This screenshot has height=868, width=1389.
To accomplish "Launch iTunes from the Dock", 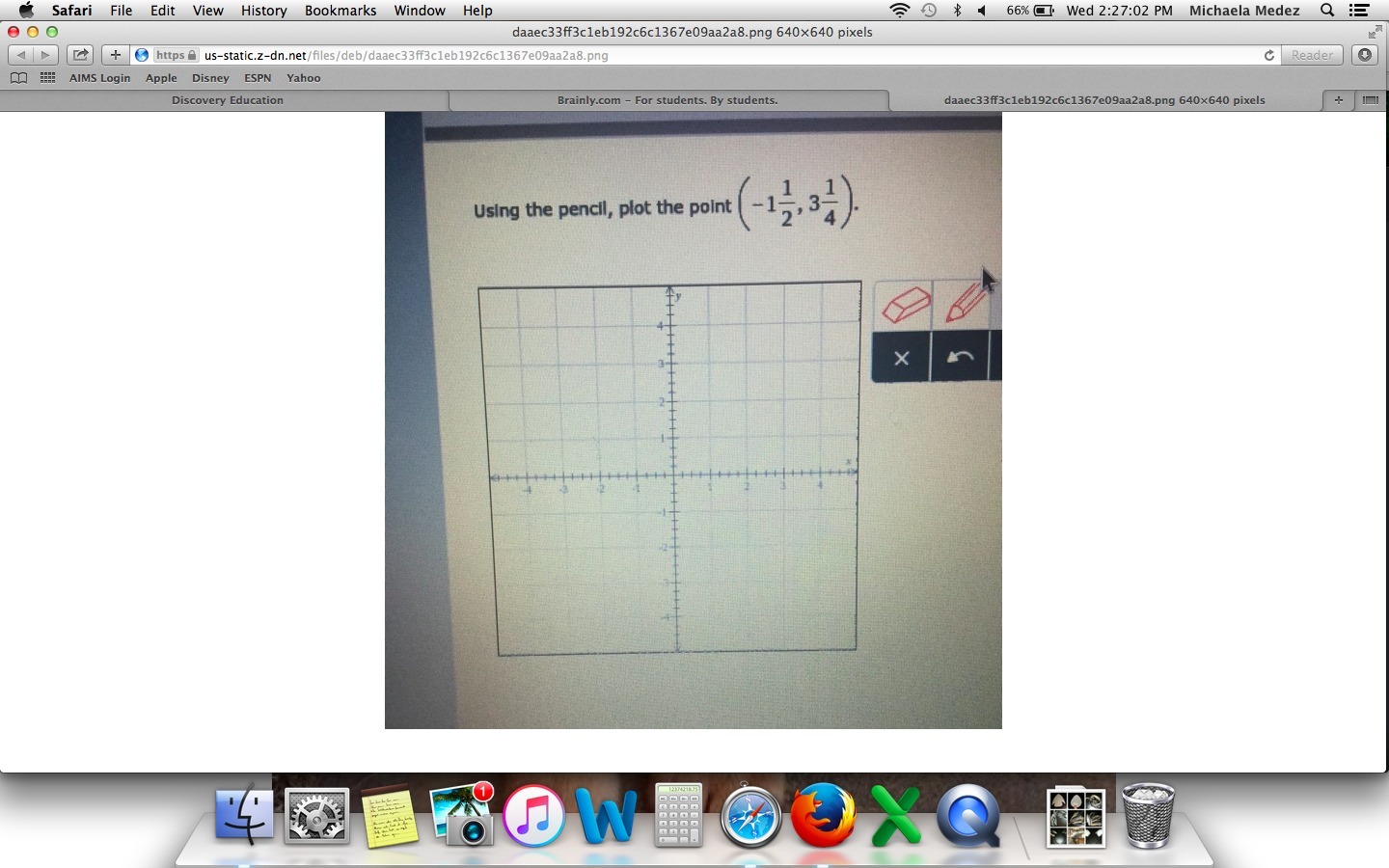I will [533, 816].
